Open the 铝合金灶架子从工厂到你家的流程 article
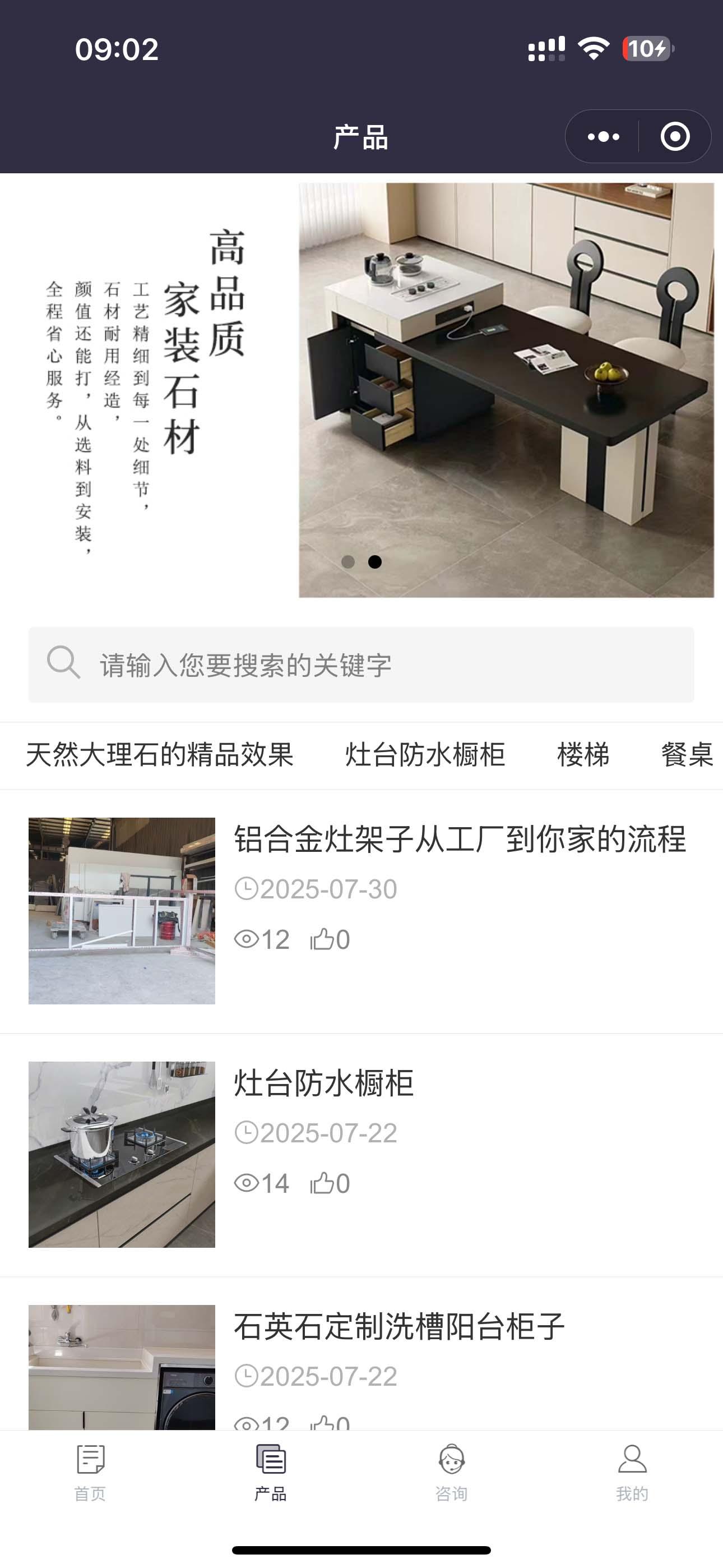Viewport: 723px width, 1568px height. [x=460, y=839]
